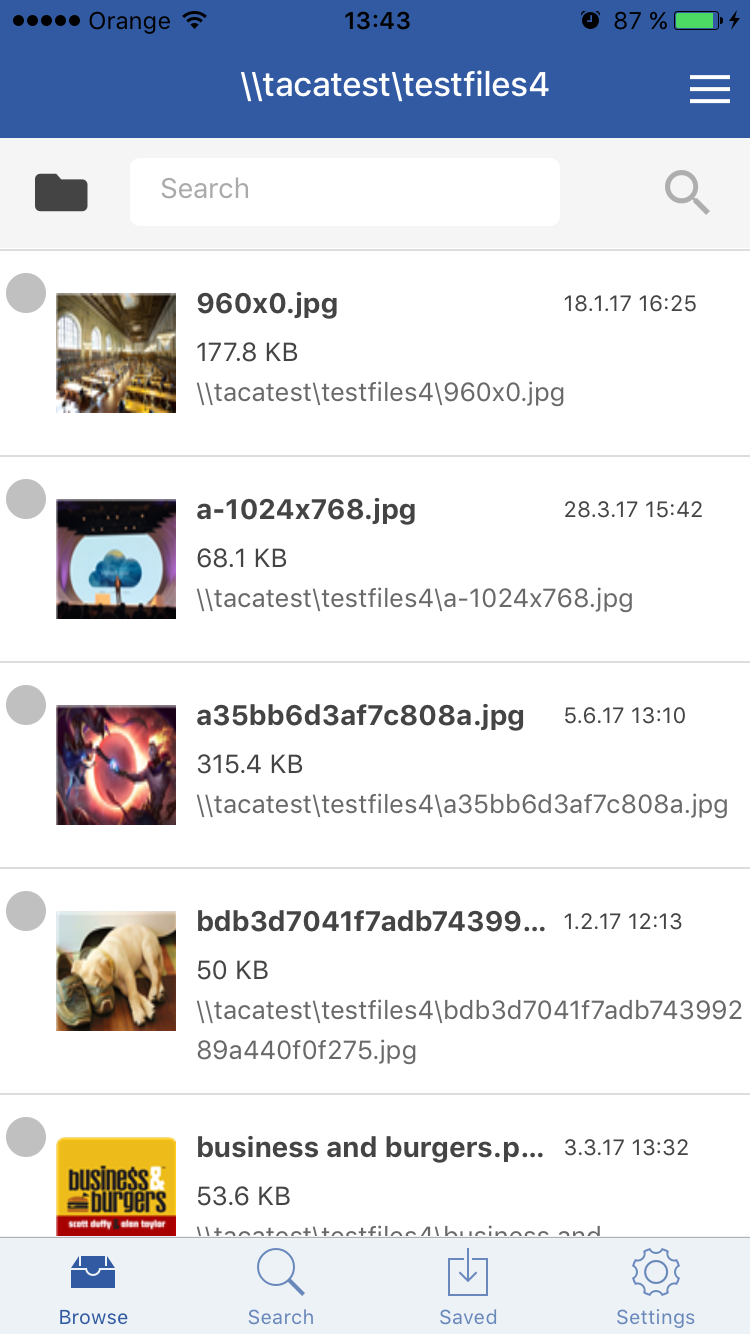Check the circle for business and burgers
The height and width of the screenshot is (1334, 750).
point(26,1137)
